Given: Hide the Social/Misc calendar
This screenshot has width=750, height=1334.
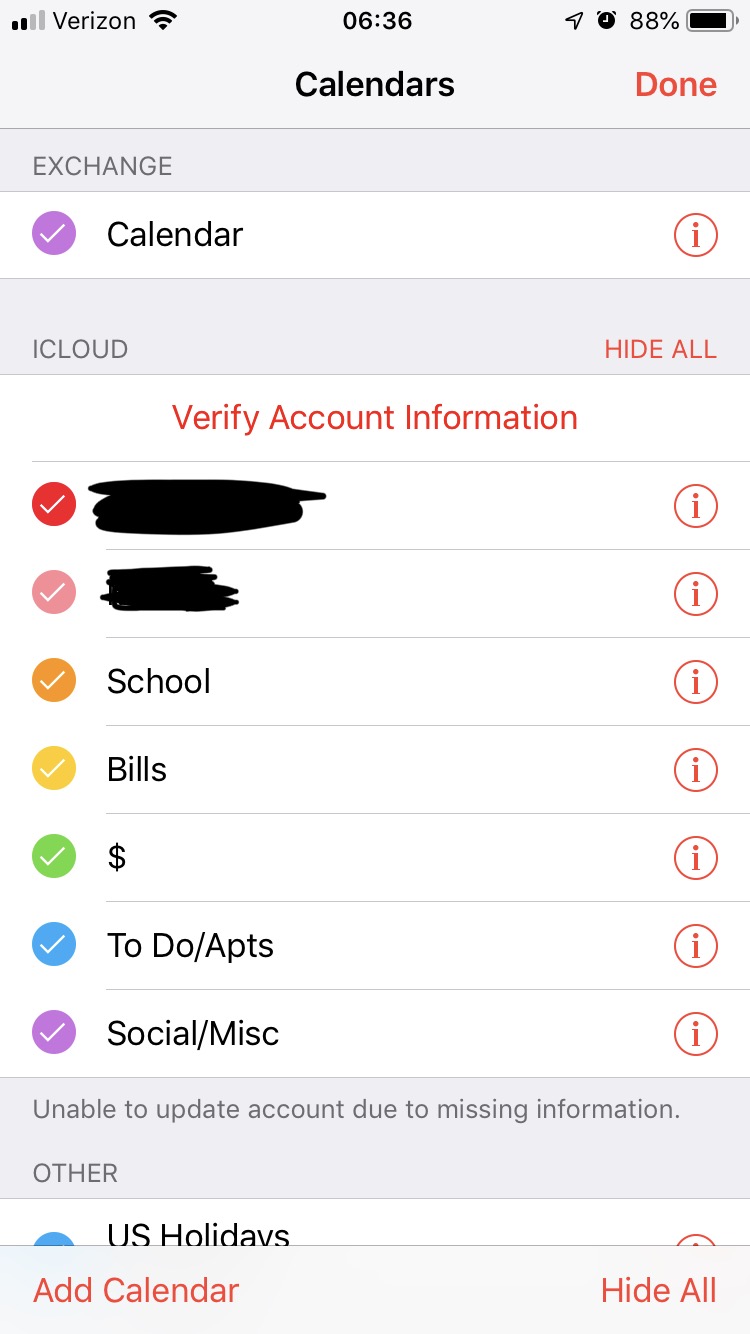Looking at the screenshot, I should (54, 1034).
